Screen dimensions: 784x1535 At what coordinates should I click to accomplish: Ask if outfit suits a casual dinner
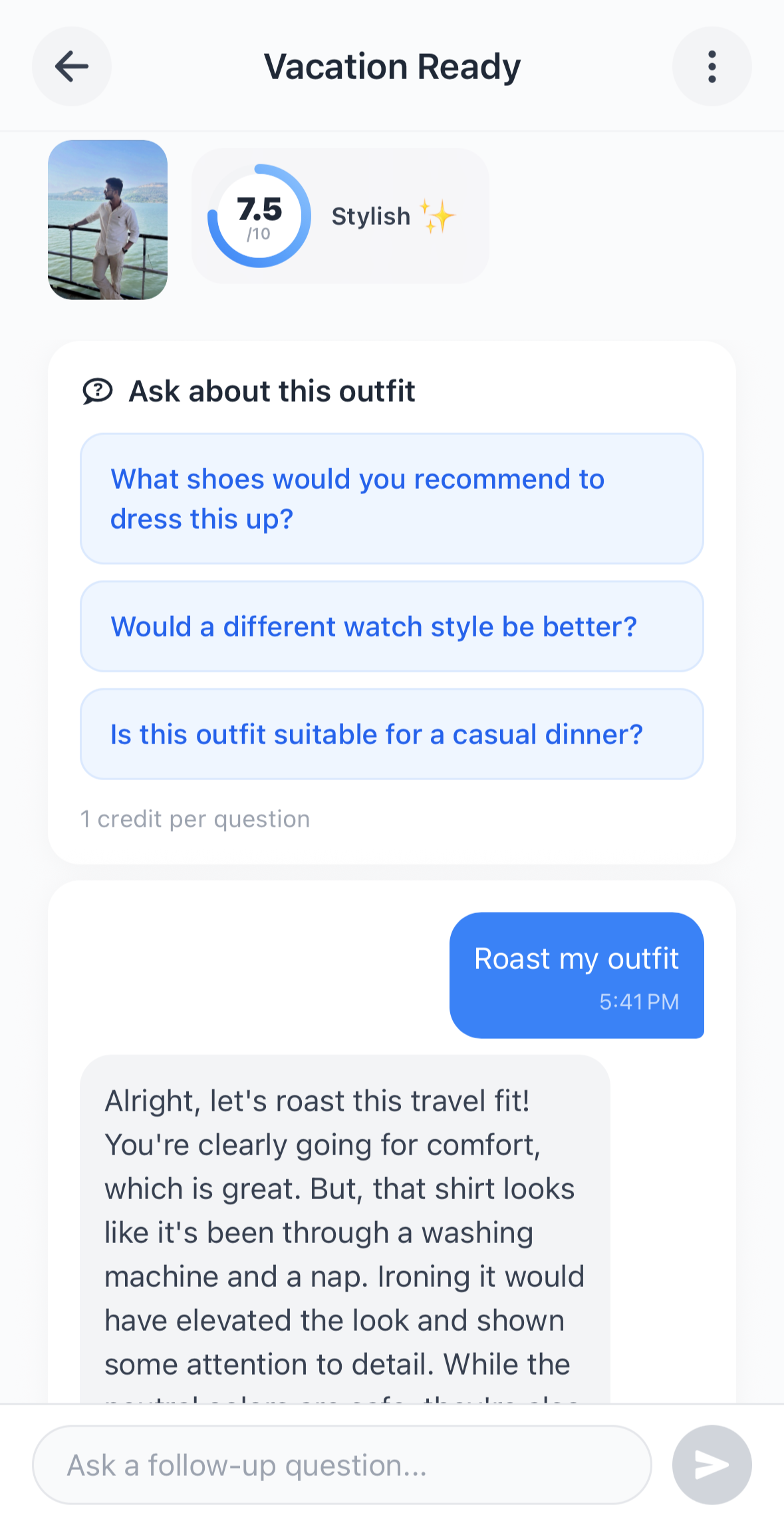click(x=392, y=734)
